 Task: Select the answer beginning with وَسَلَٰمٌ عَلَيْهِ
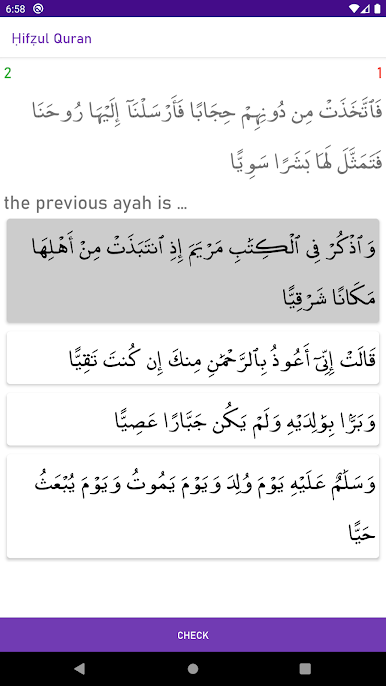[193, 506]
